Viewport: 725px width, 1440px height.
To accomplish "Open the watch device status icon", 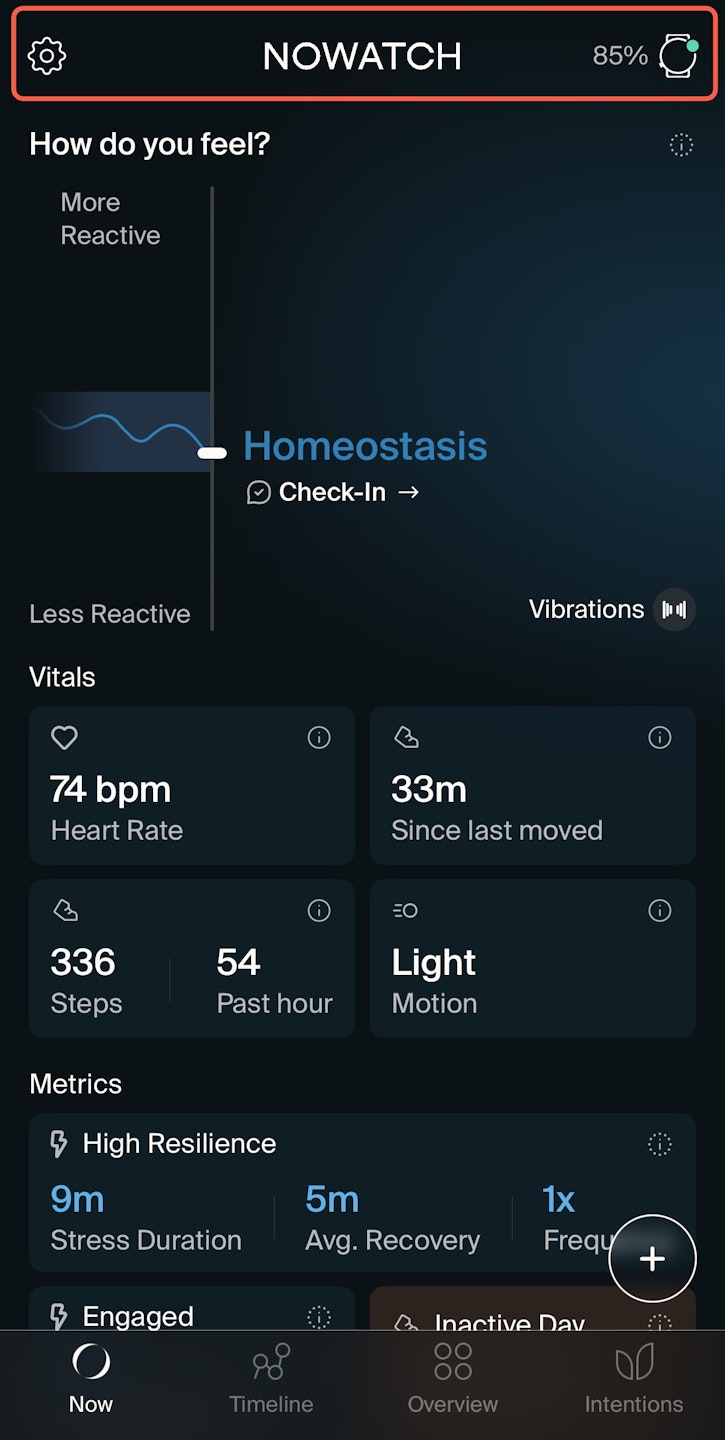I will 678,56.
